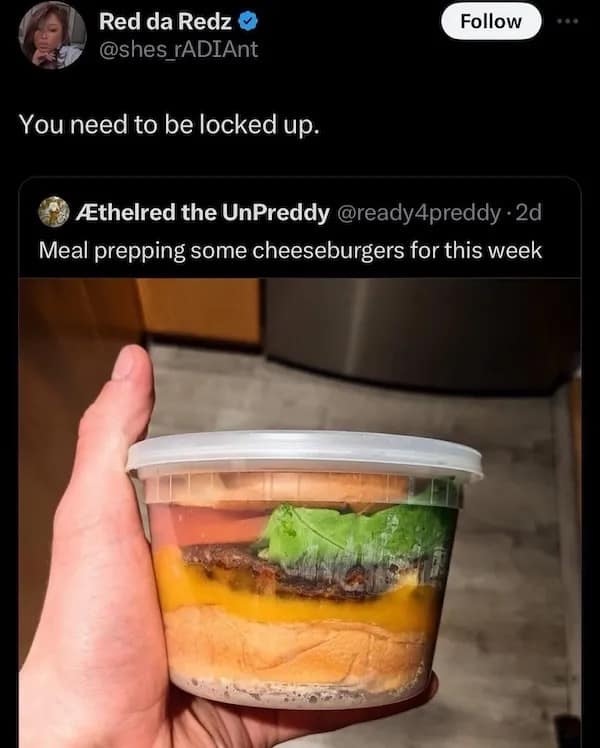Open the post's overflow menu
This screenshot has height=748, width=600.
tap(567, 21)
